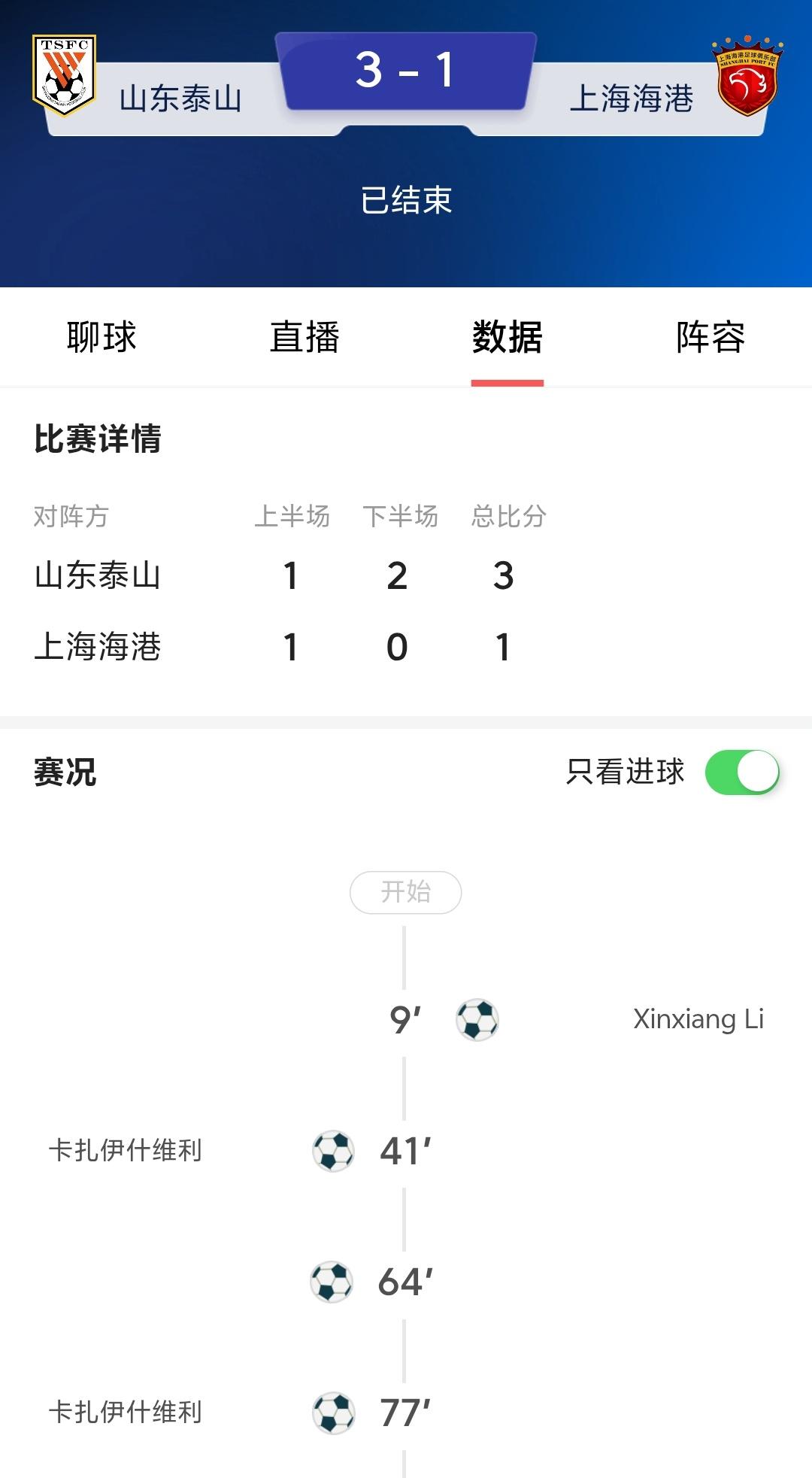Screen dimensions: 812x1478
Task: Switch to the 聊球 tab
Action: coord(101,337)
